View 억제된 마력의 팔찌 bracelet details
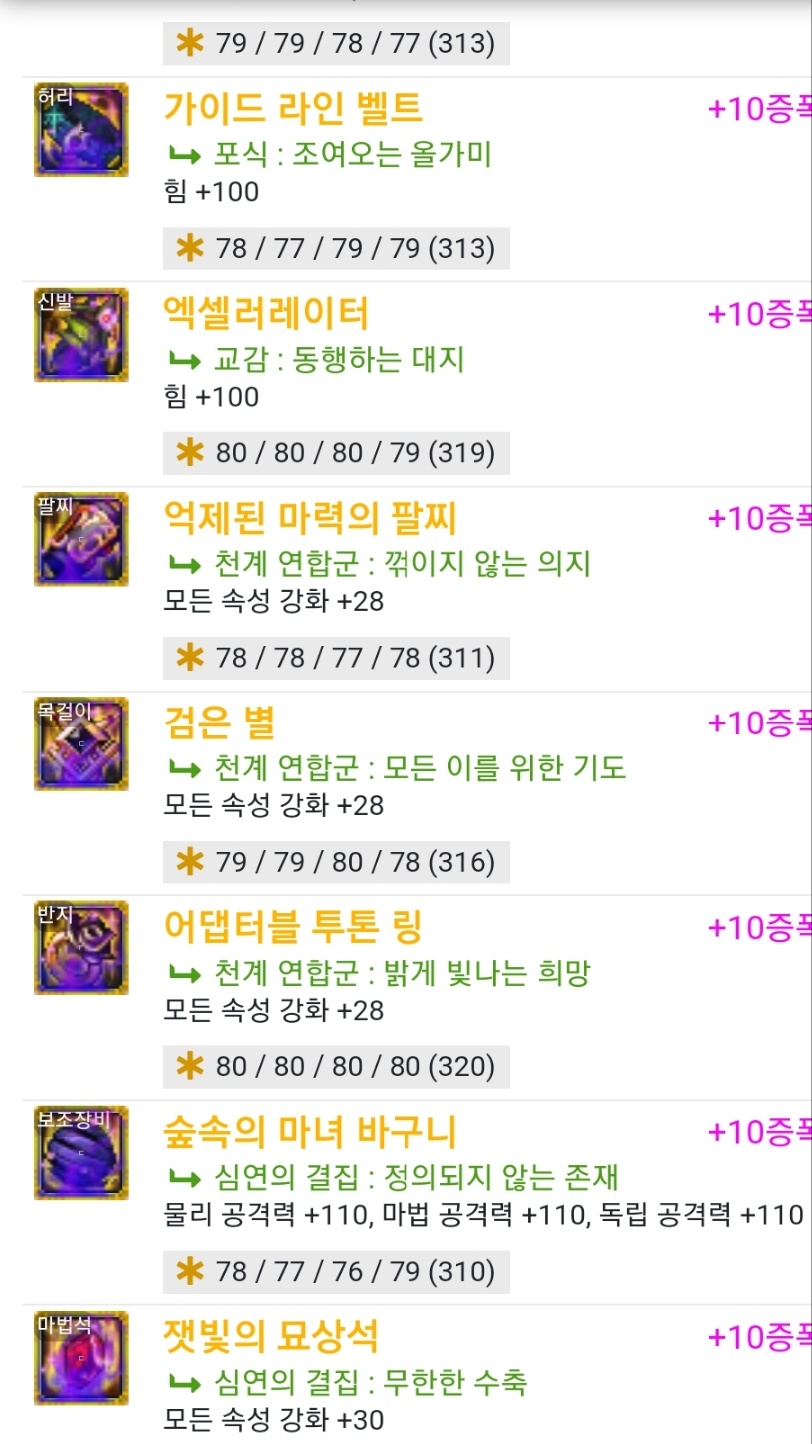Image resolution: width=812 pixels, height=1444 pixels. pos(310,518)
